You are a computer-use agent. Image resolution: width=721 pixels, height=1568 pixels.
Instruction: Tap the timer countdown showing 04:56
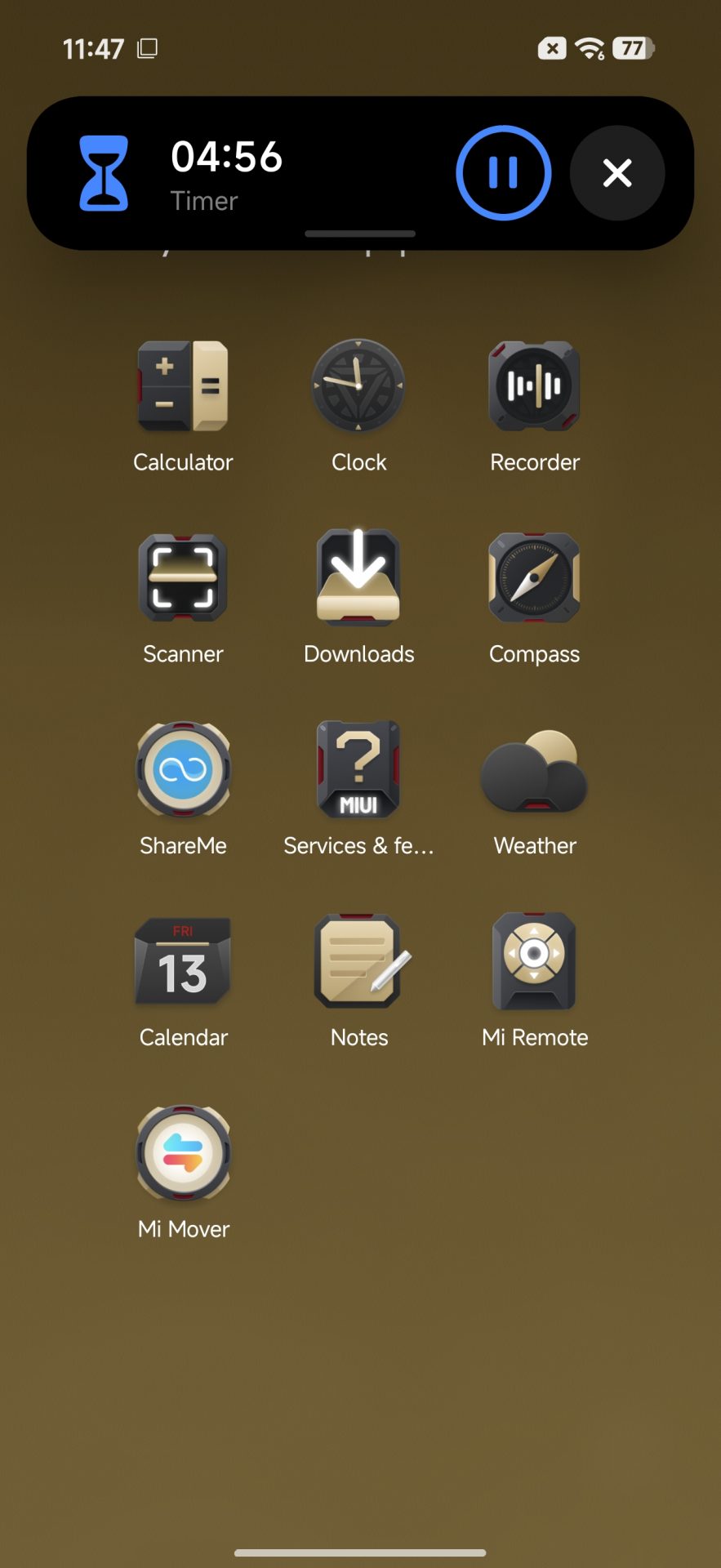click(227, 157)
